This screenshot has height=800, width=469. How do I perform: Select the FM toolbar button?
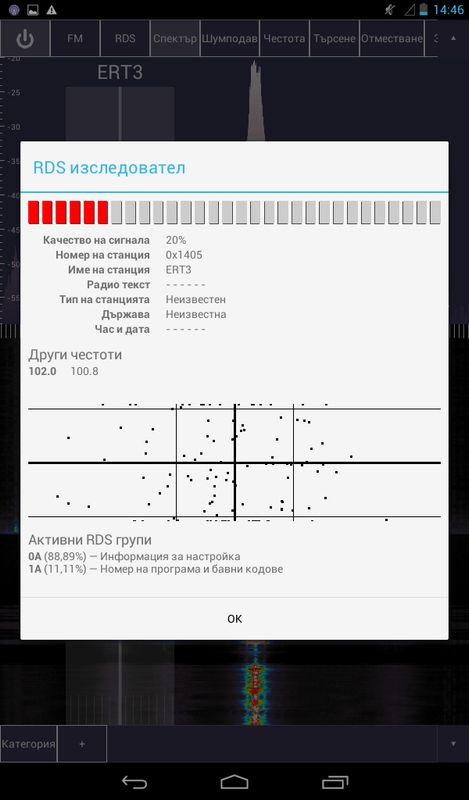pos(75,38)
